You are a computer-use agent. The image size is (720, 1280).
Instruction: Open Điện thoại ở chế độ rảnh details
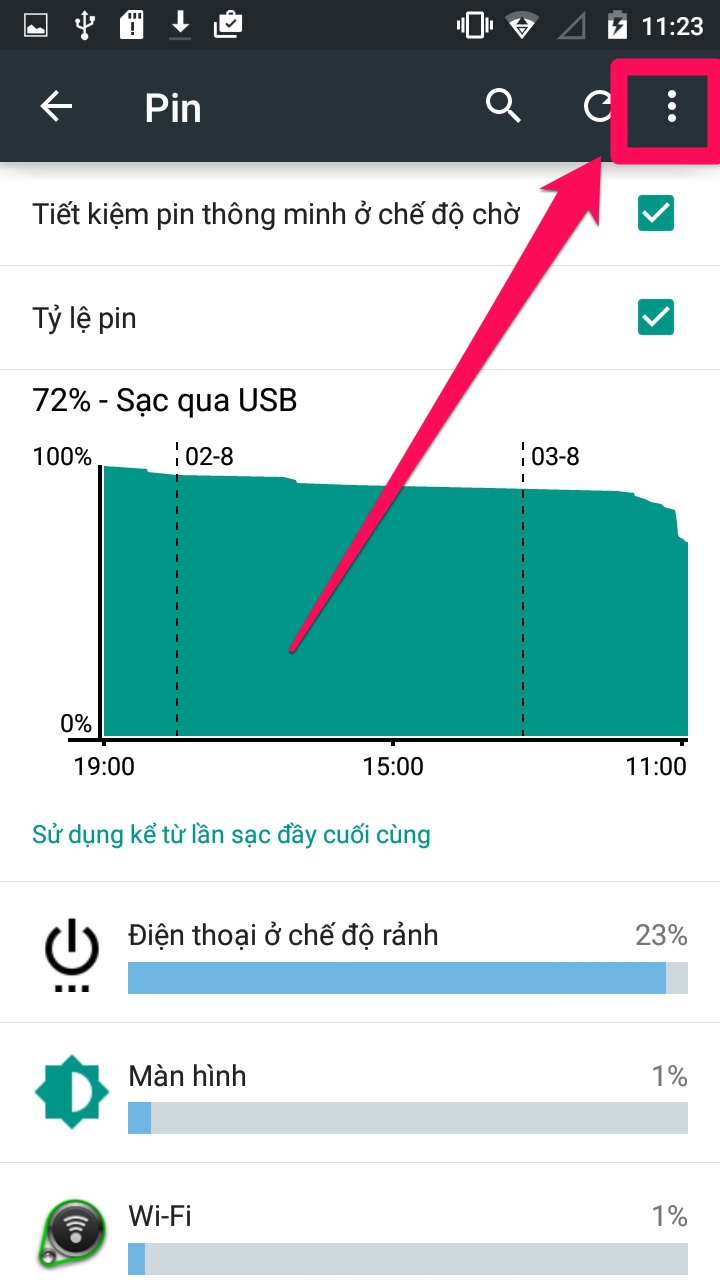click(x=360, y=952)
